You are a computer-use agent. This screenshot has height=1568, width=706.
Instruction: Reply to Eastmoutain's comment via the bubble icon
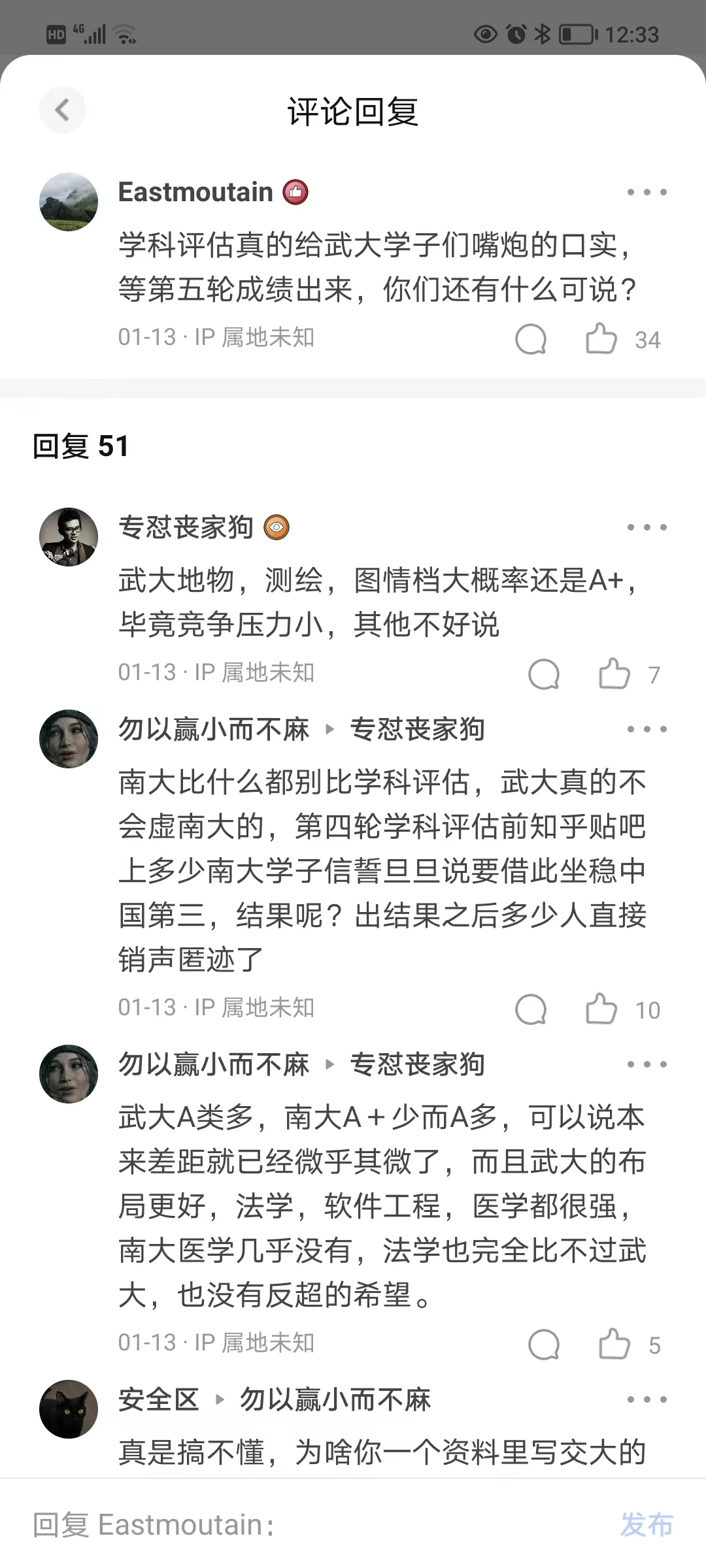[531, 338]
